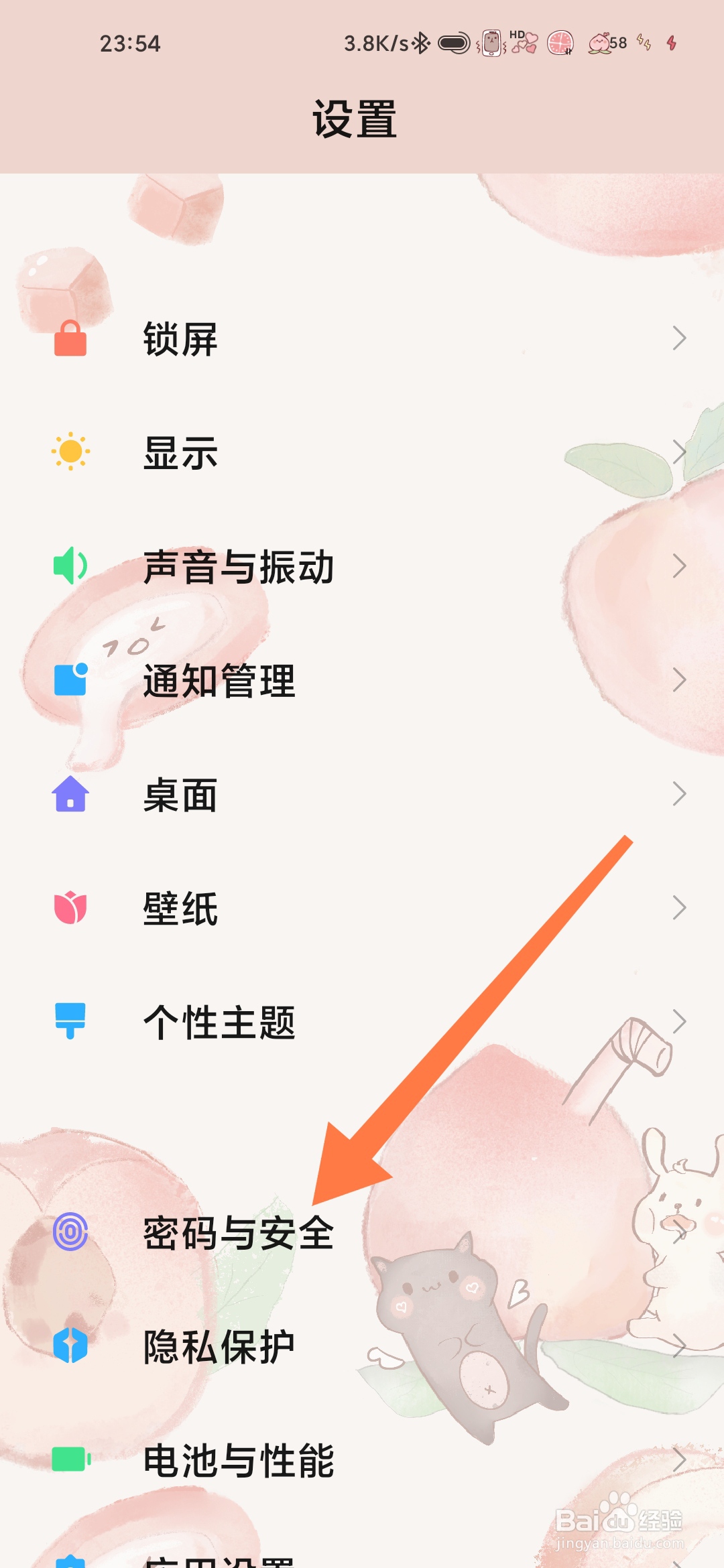
Task: Expand the chevron next to 壁纸
Action: (679, 909)
